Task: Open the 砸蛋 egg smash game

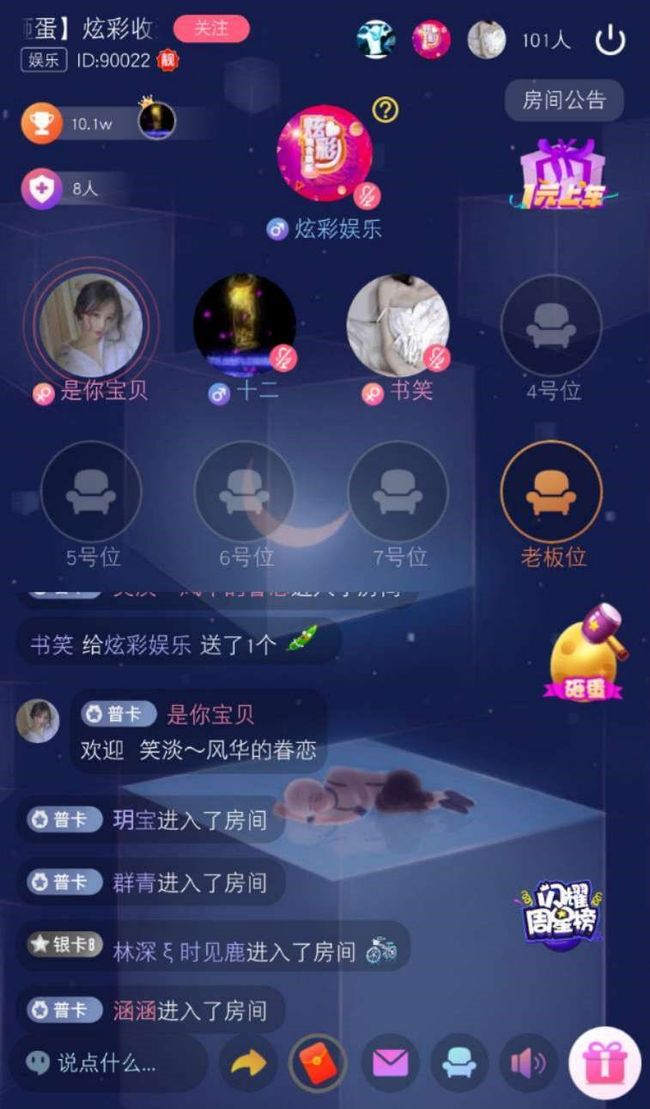Action: (587, 653)
